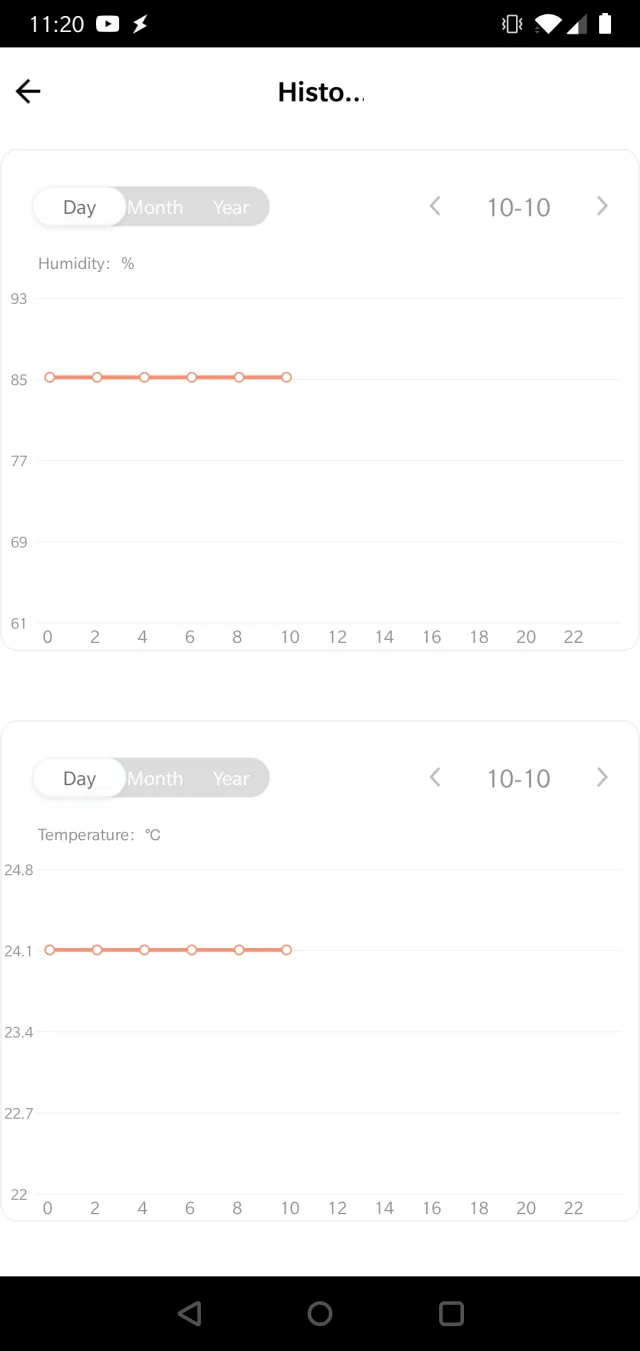
Task: Select Day view for temperature chart
Action: pyautogui.click(x=79, y=778)
